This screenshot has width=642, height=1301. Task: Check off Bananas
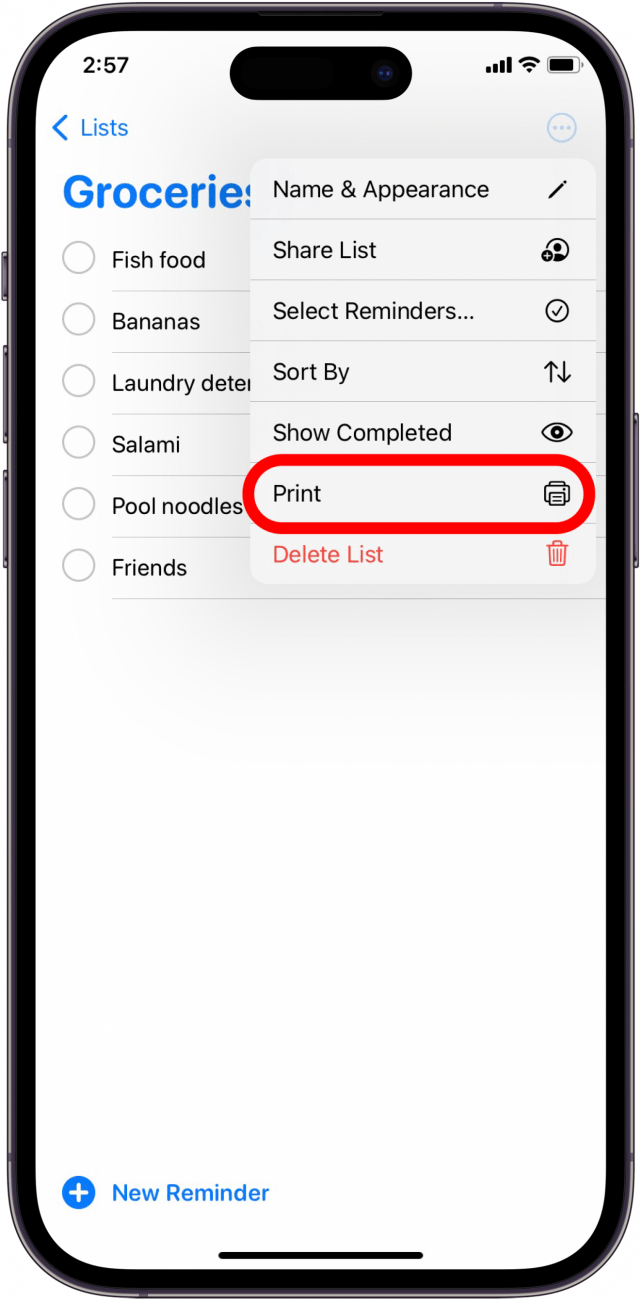(79, 321)
